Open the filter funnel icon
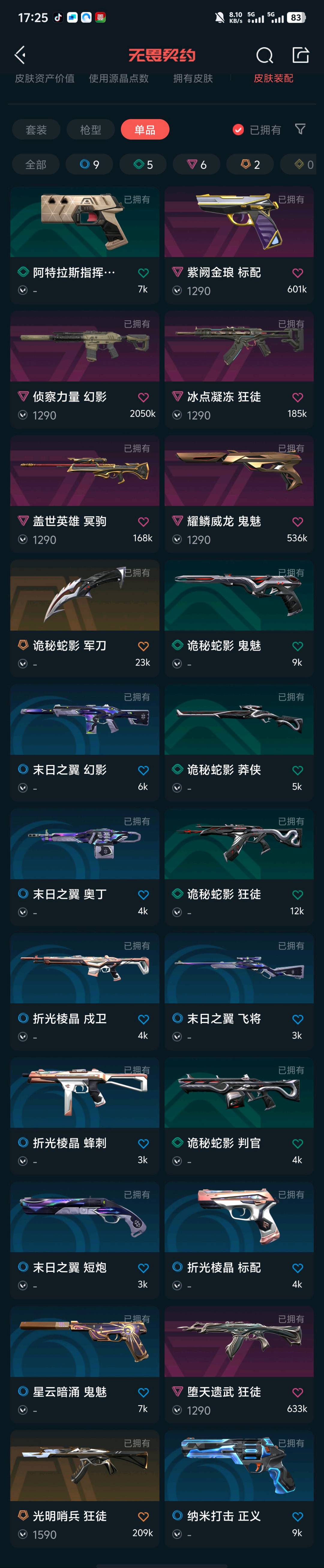 [x=300, y=129]
